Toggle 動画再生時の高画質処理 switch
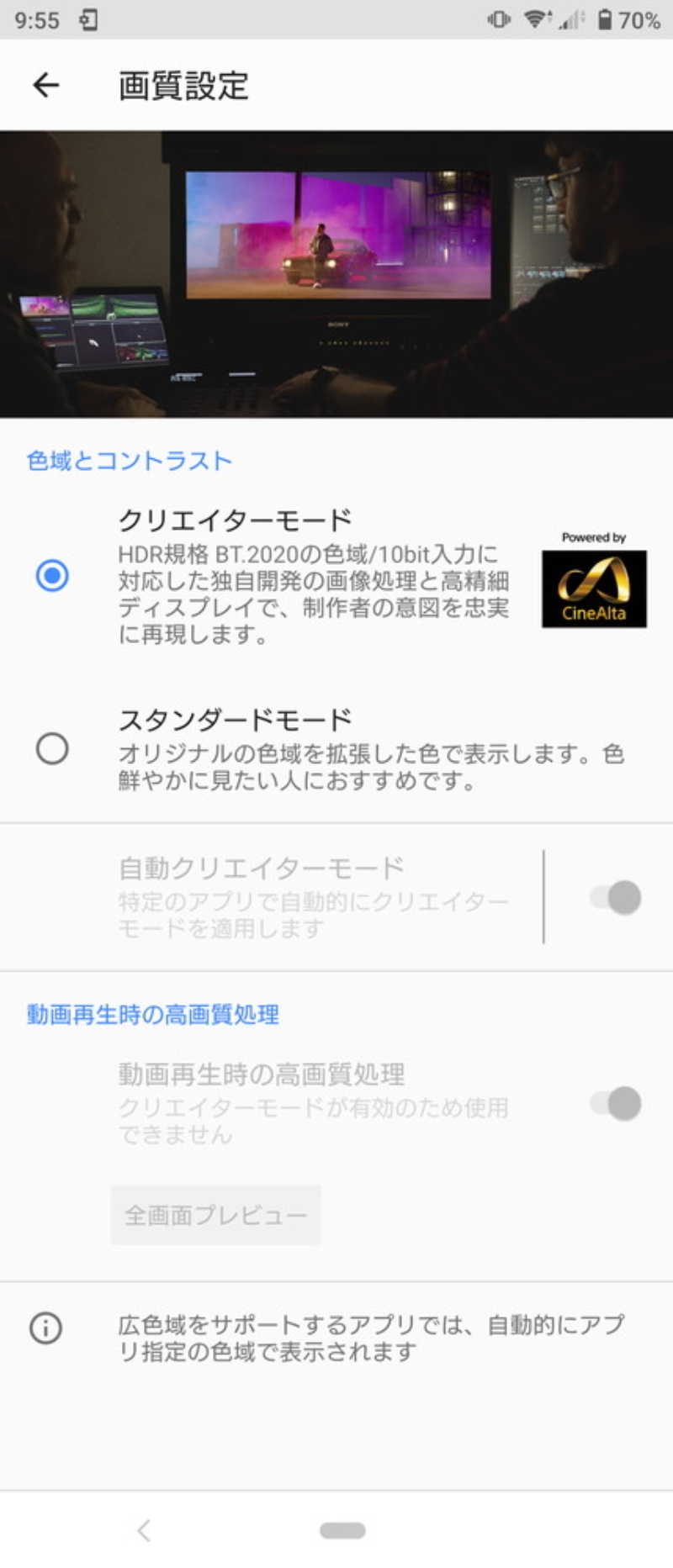Viewport: 673px width, 1568px height. tap(615, 1103)
